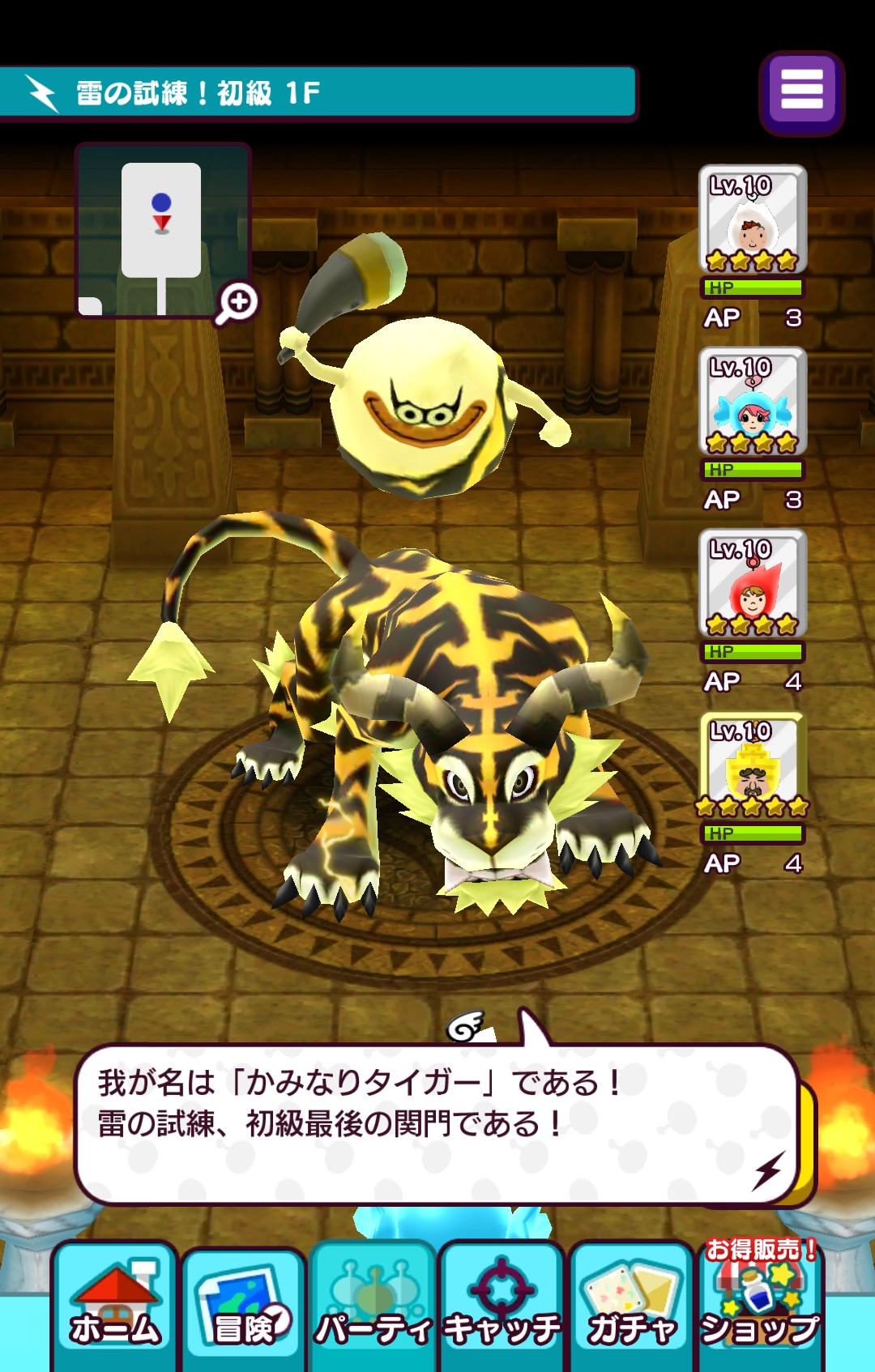Screen dimensions: 875x1372
Task: Switch to the 冒険 tab
Action: point(244,1306)
